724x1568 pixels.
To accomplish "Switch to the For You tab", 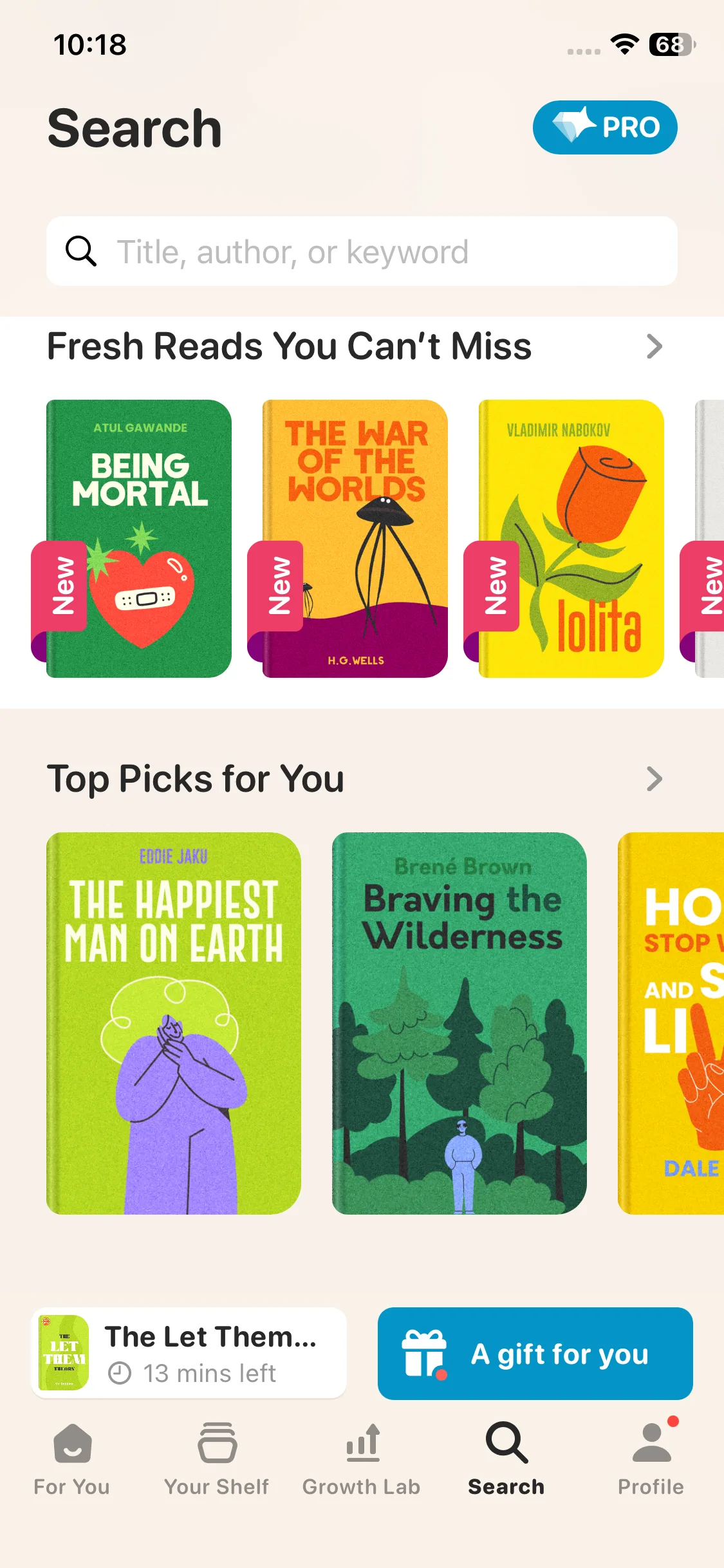I will (72, 1459).
